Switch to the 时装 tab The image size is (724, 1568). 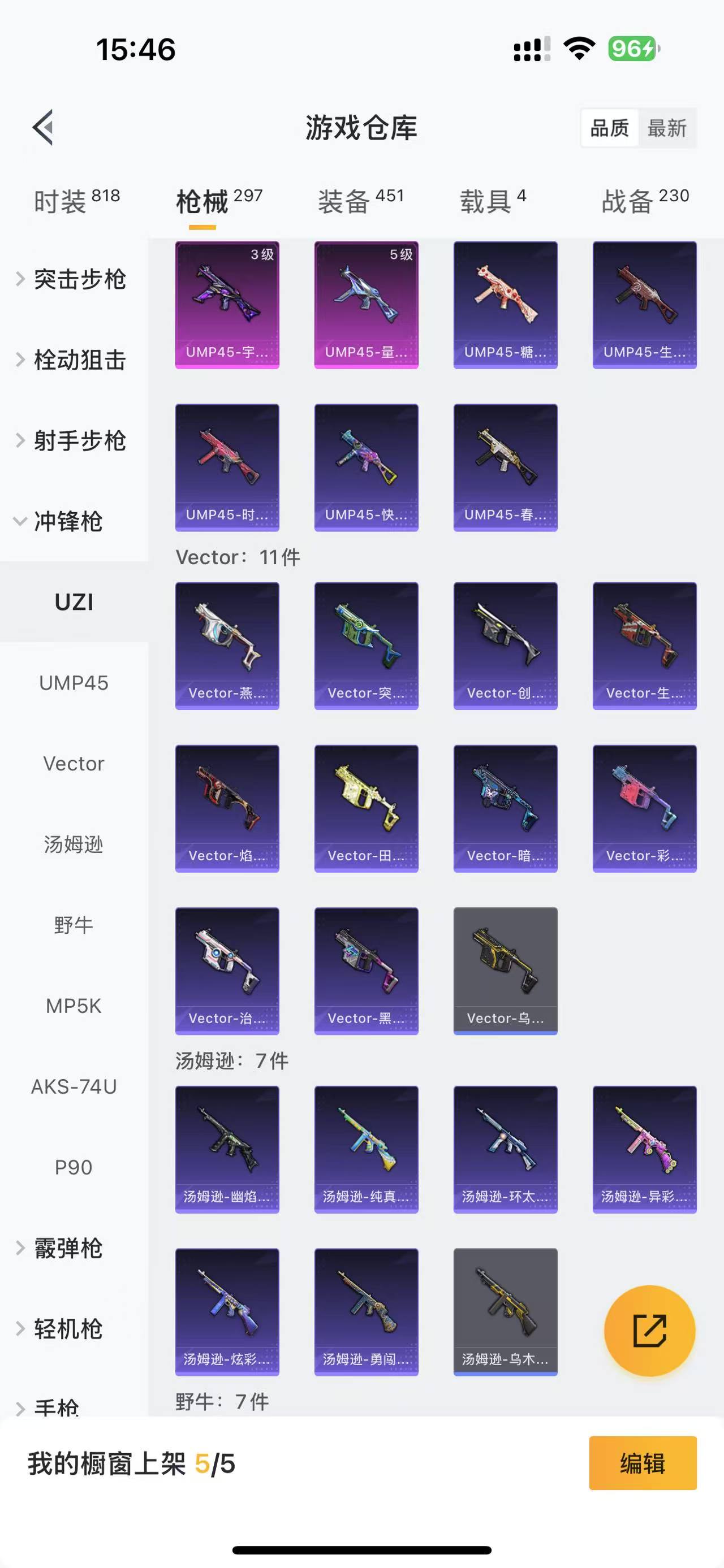pyautogui.click(x=77, y=201)
